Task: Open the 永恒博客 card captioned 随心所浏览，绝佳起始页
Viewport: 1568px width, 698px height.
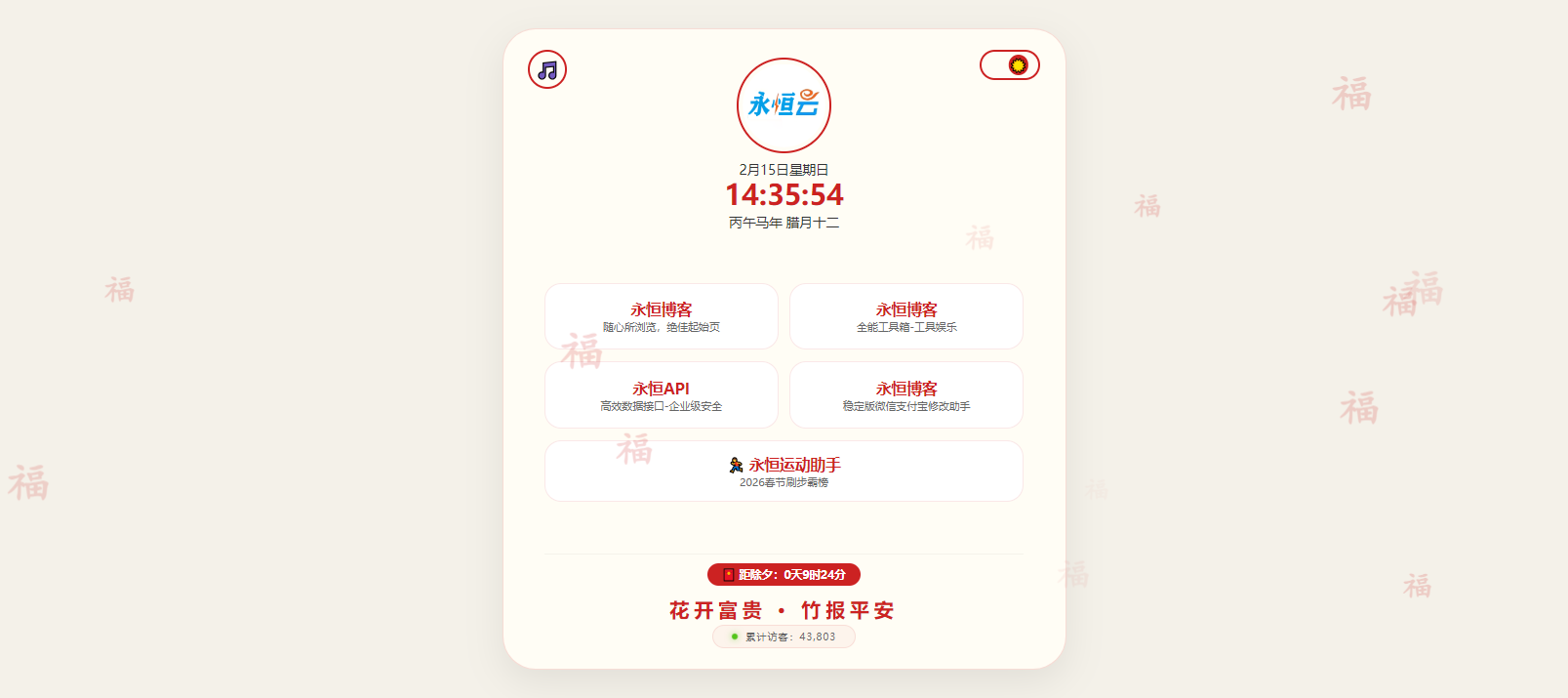Action: point(662,316)
